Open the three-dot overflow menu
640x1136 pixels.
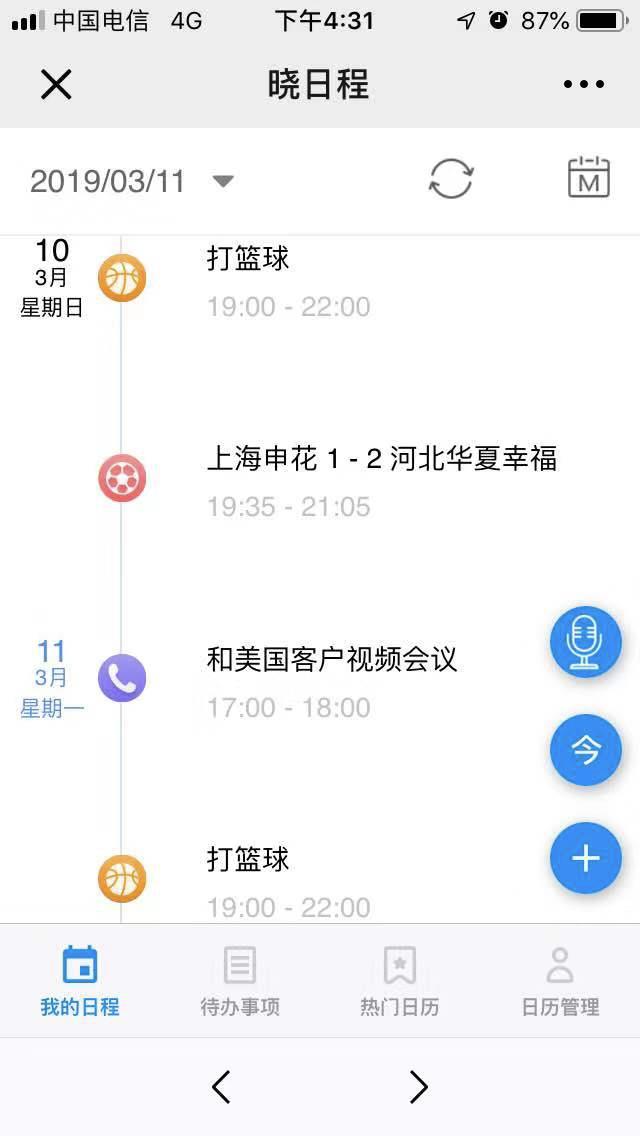pos(584,85)
